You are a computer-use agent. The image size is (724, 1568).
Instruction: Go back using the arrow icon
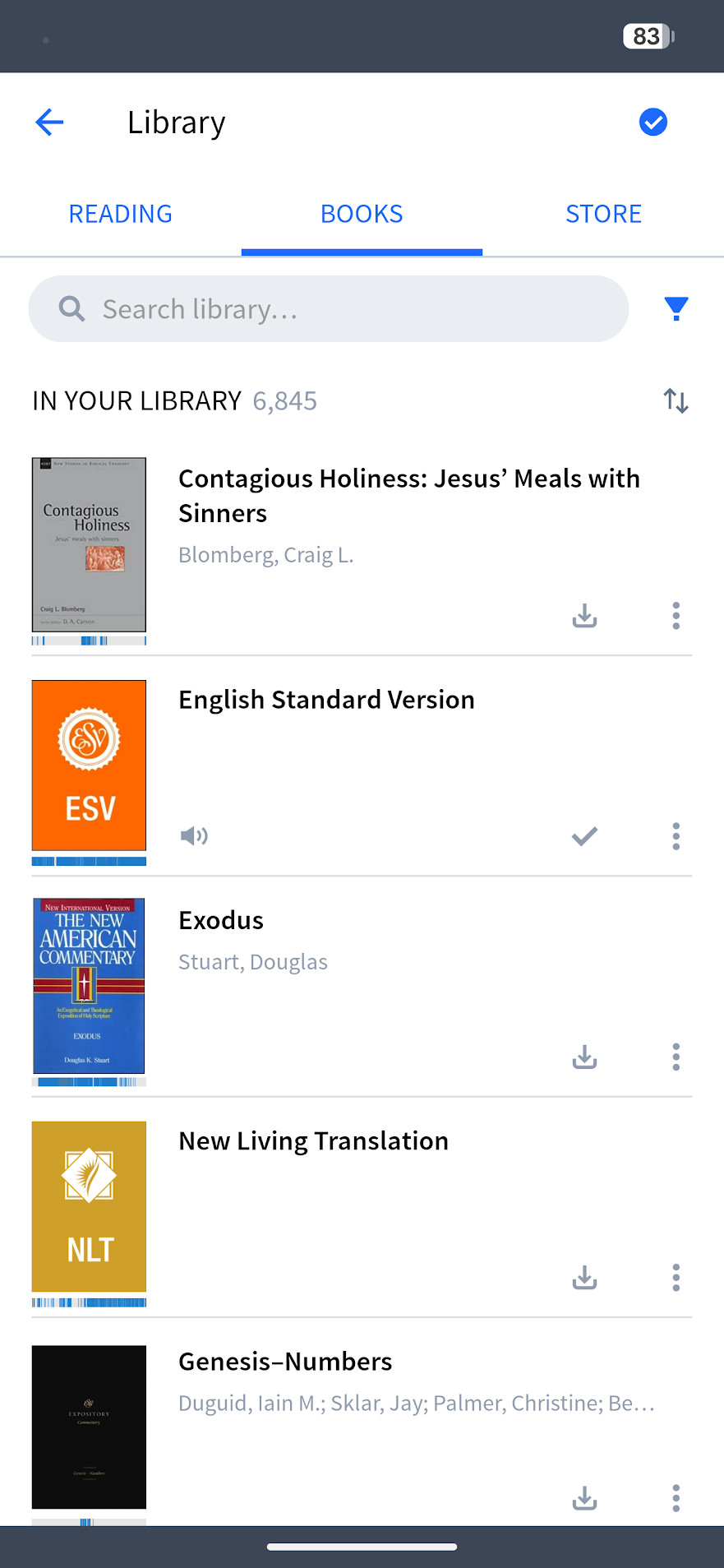(x=49, y=123)
